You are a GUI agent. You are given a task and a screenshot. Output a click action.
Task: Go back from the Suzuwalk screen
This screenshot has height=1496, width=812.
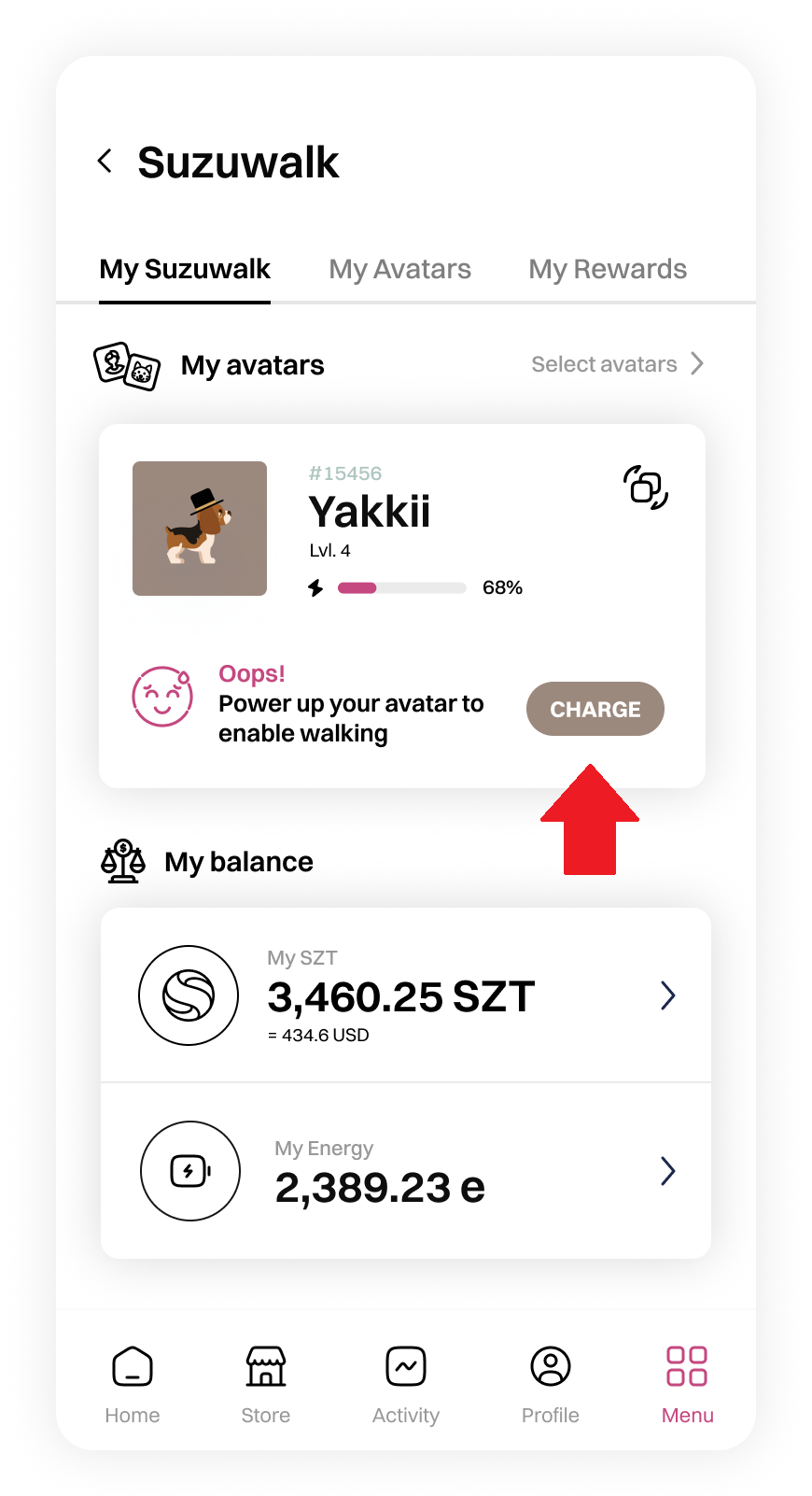[105, 161]
